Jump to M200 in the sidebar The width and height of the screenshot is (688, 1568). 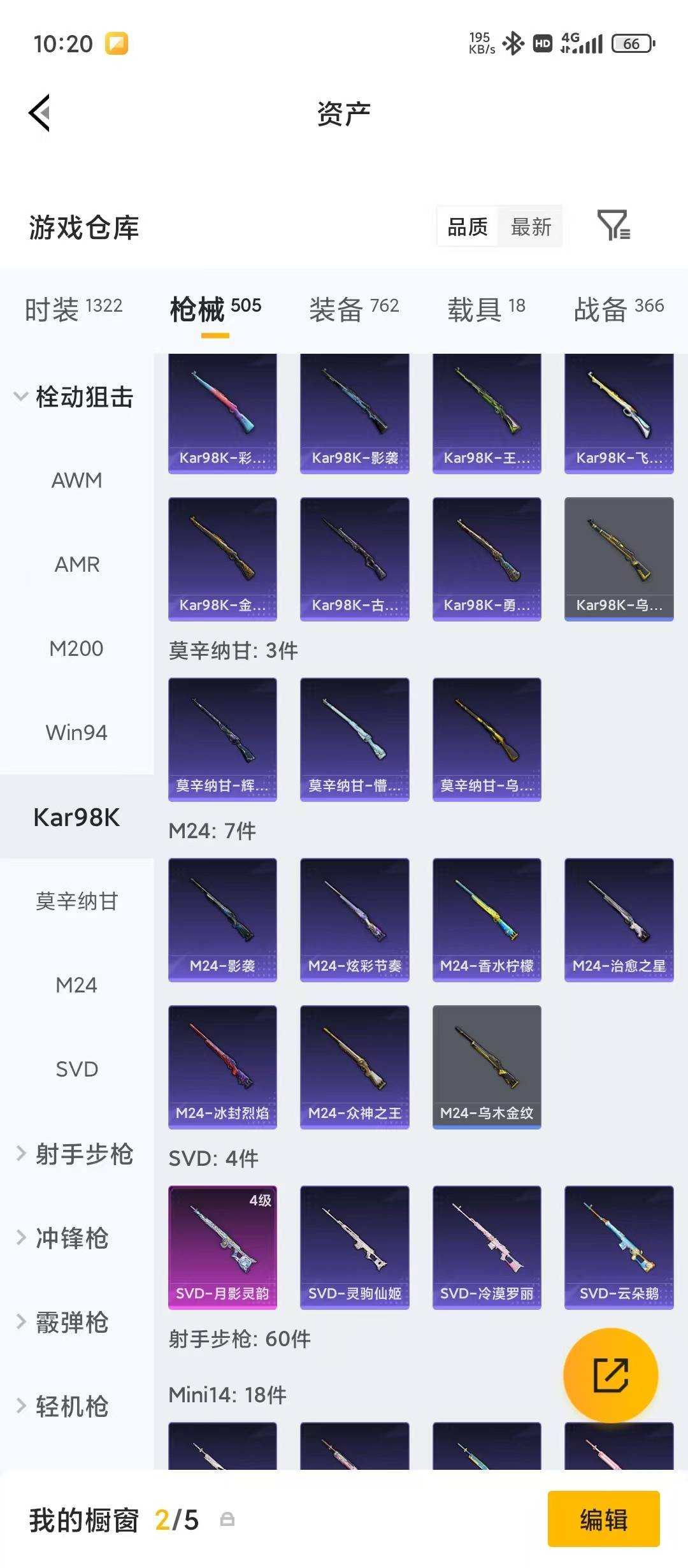pyautogui.click(x=76, y=648)
